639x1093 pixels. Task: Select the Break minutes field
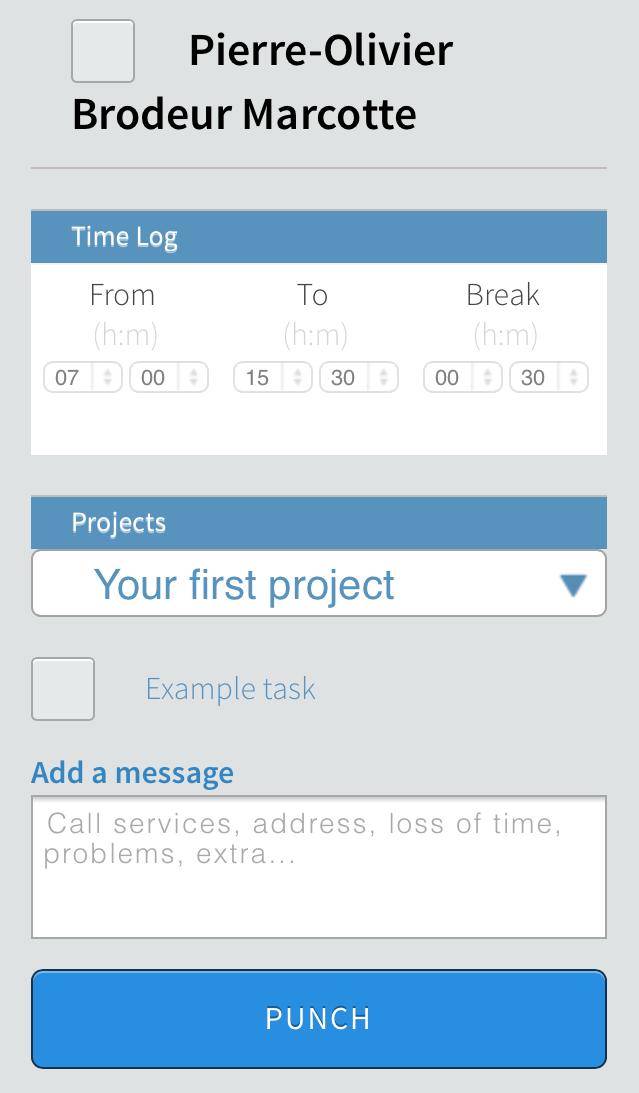click(x=534, y=377)
